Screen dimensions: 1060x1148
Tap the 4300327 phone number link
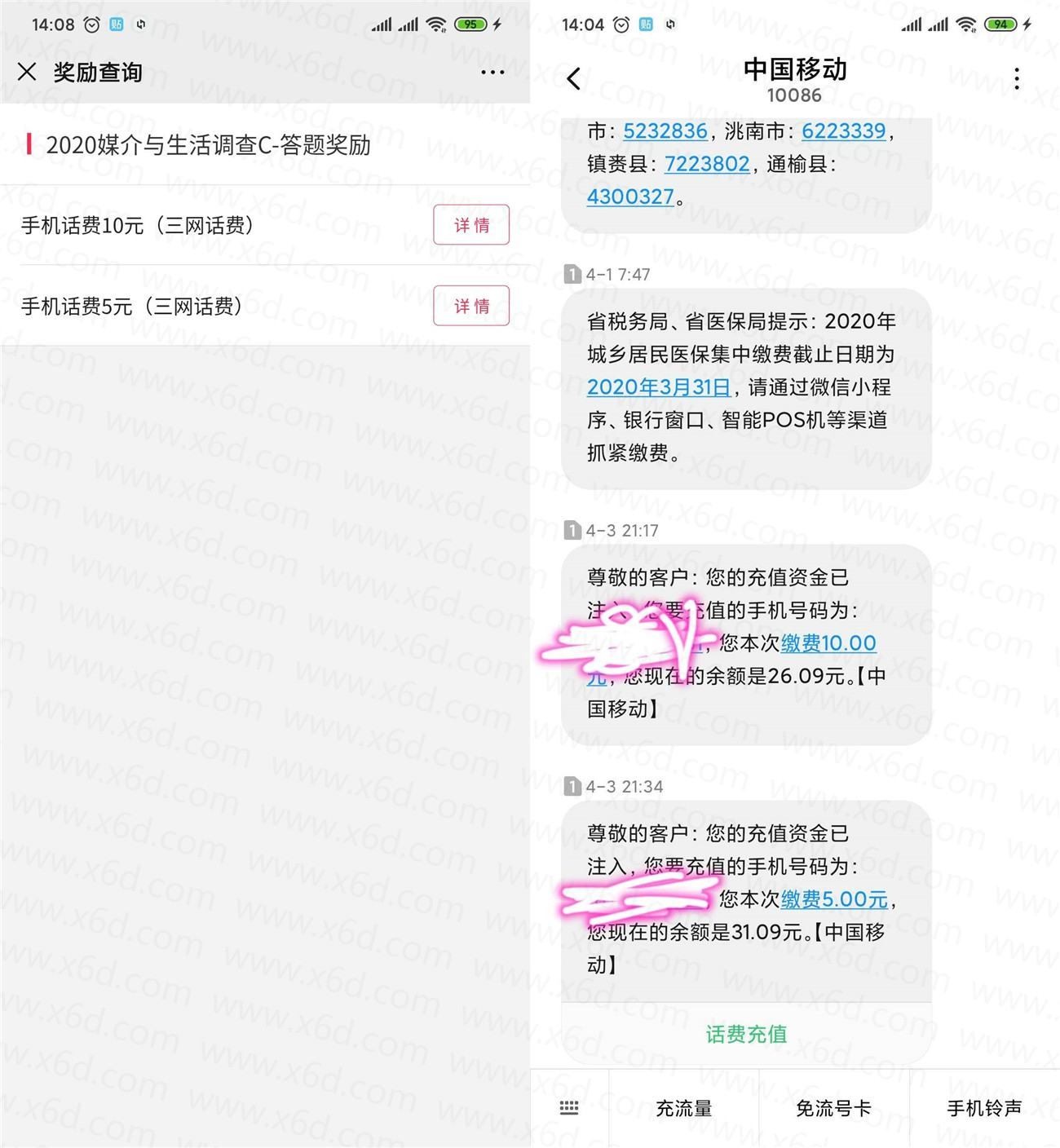click(630, 196)
